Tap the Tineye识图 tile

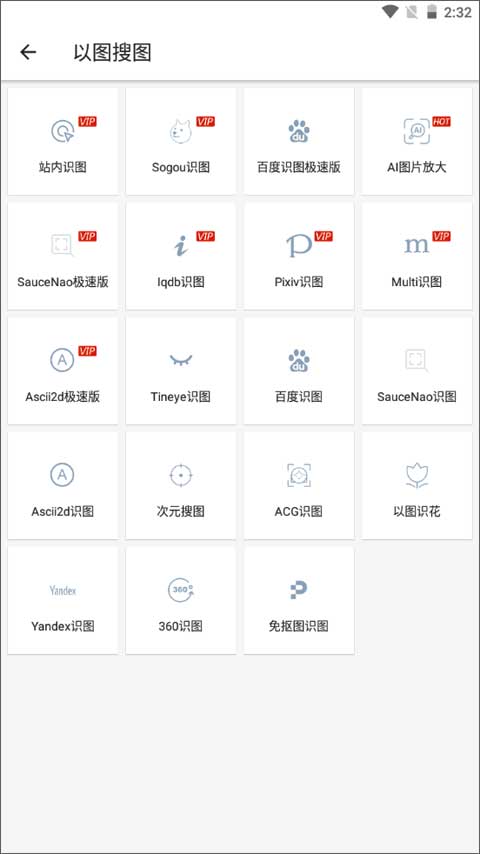pyautogui.click(x=181, y=371)
